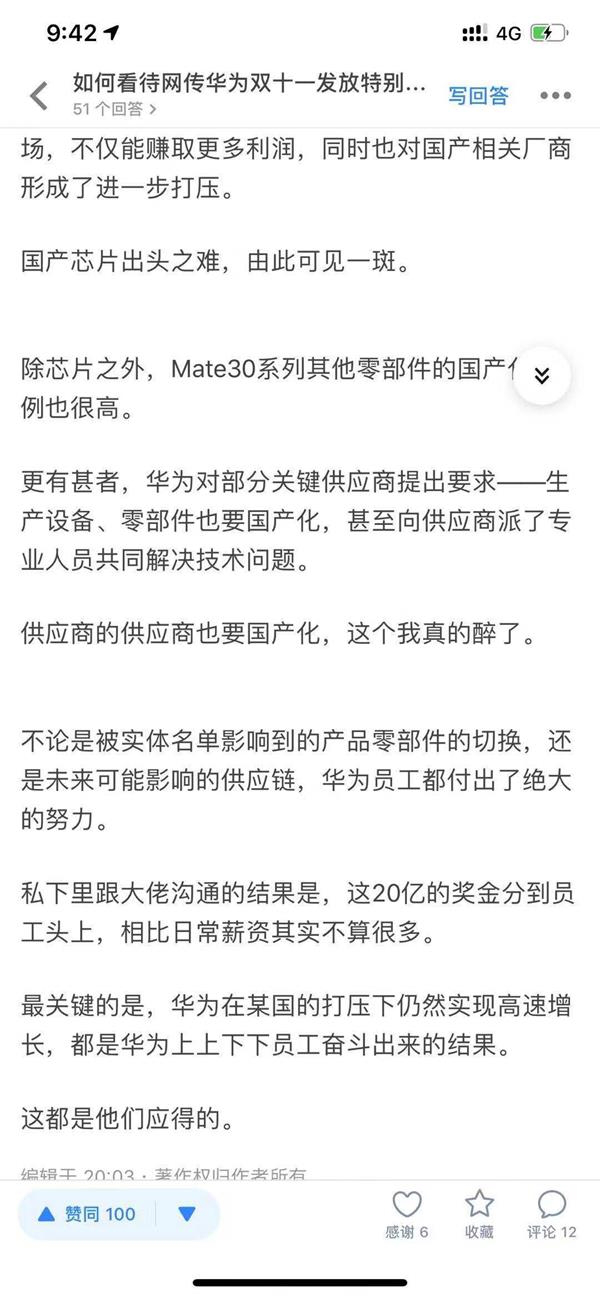Save this answer with 收藏 star
Image resolution: width=600 pixels, height=1298 pixels.
point(479,1213)
